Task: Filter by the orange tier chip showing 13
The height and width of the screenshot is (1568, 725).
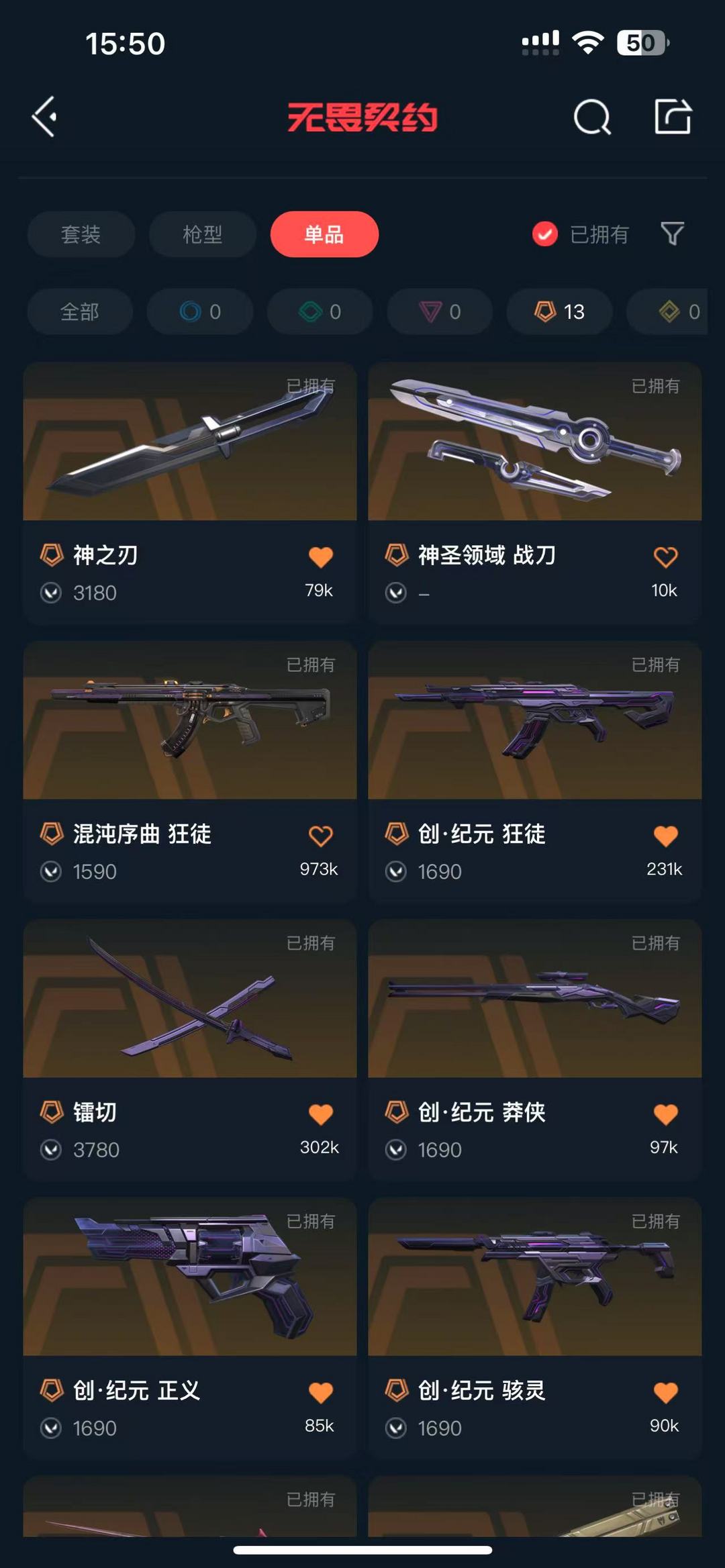Action: 560,311
